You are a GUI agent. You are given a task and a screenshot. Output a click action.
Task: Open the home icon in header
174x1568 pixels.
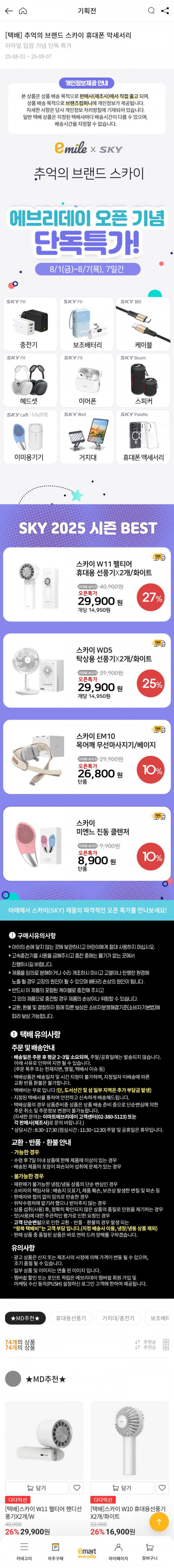[23, 11]
